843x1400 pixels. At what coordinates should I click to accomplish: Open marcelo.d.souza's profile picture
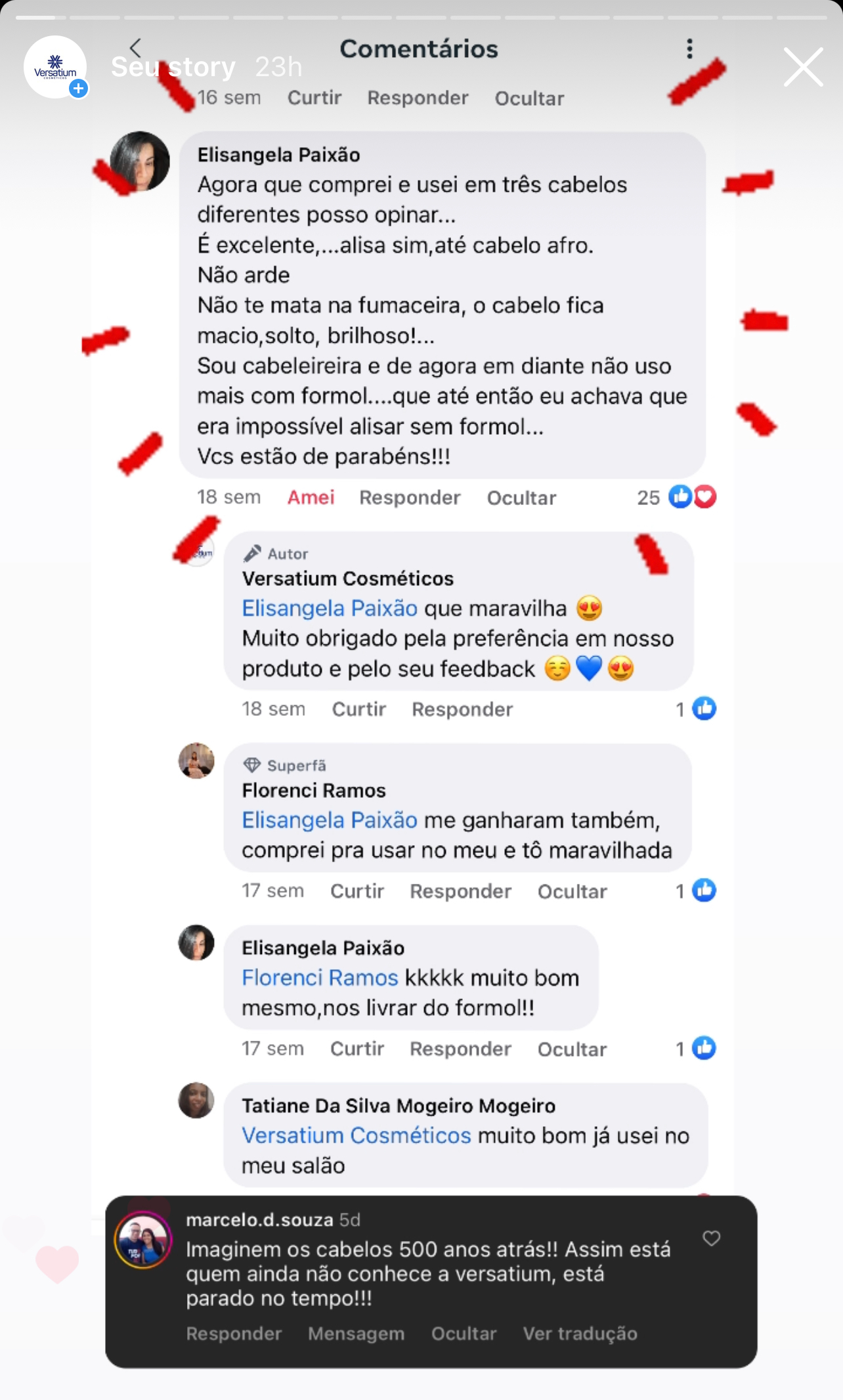point(144,1240)
